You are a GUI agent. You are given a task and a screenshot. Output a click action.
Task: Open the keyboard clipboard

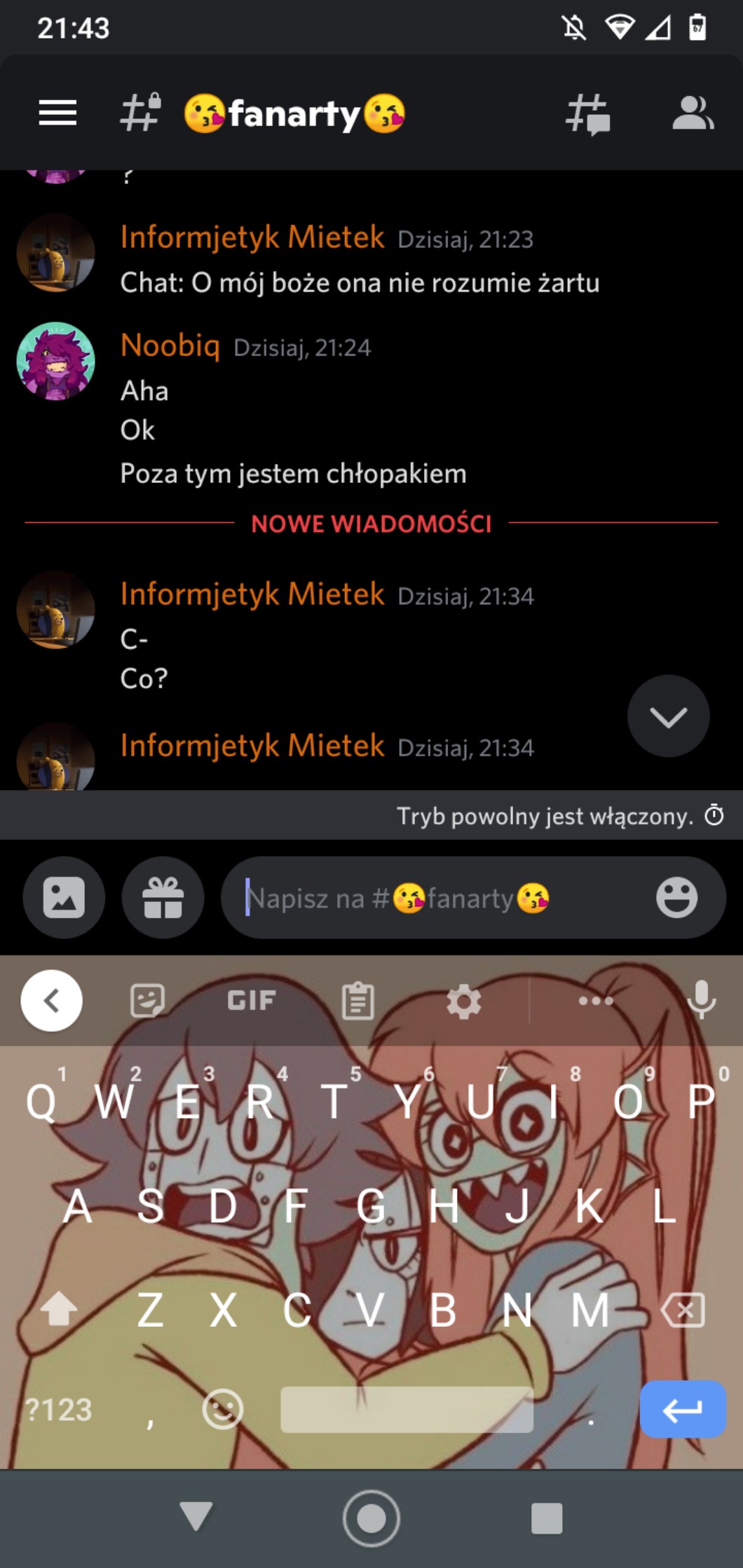[x=357, y=1000]
